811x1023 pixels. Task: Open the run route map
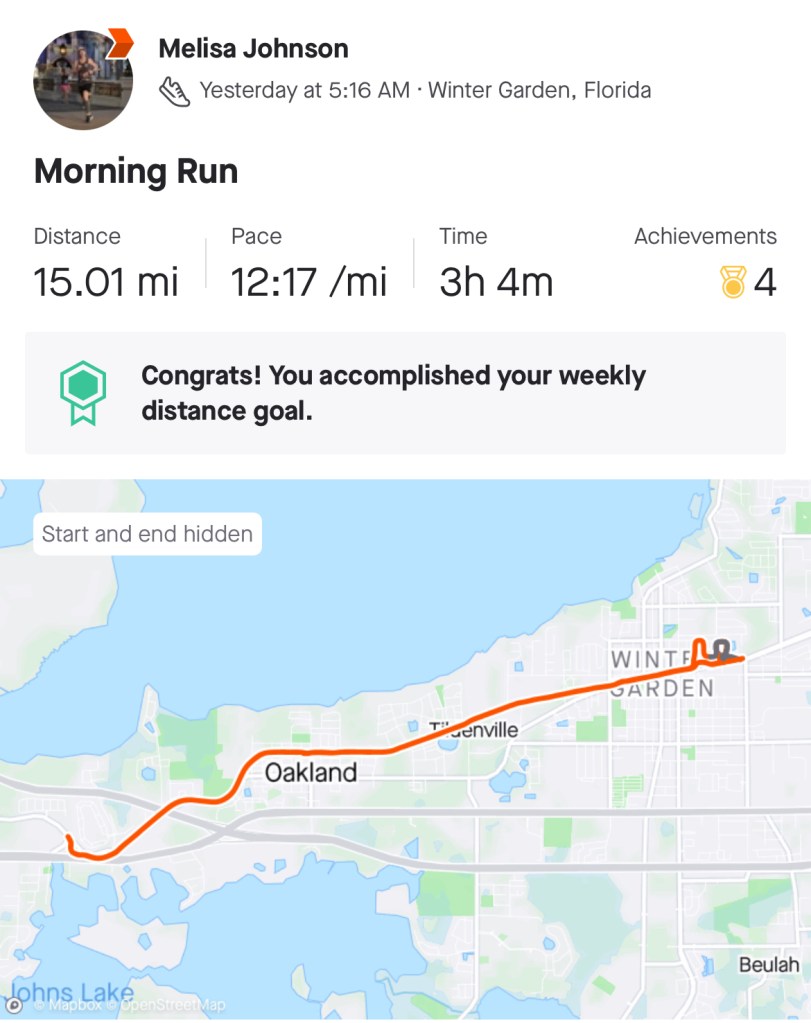point(405,748)
